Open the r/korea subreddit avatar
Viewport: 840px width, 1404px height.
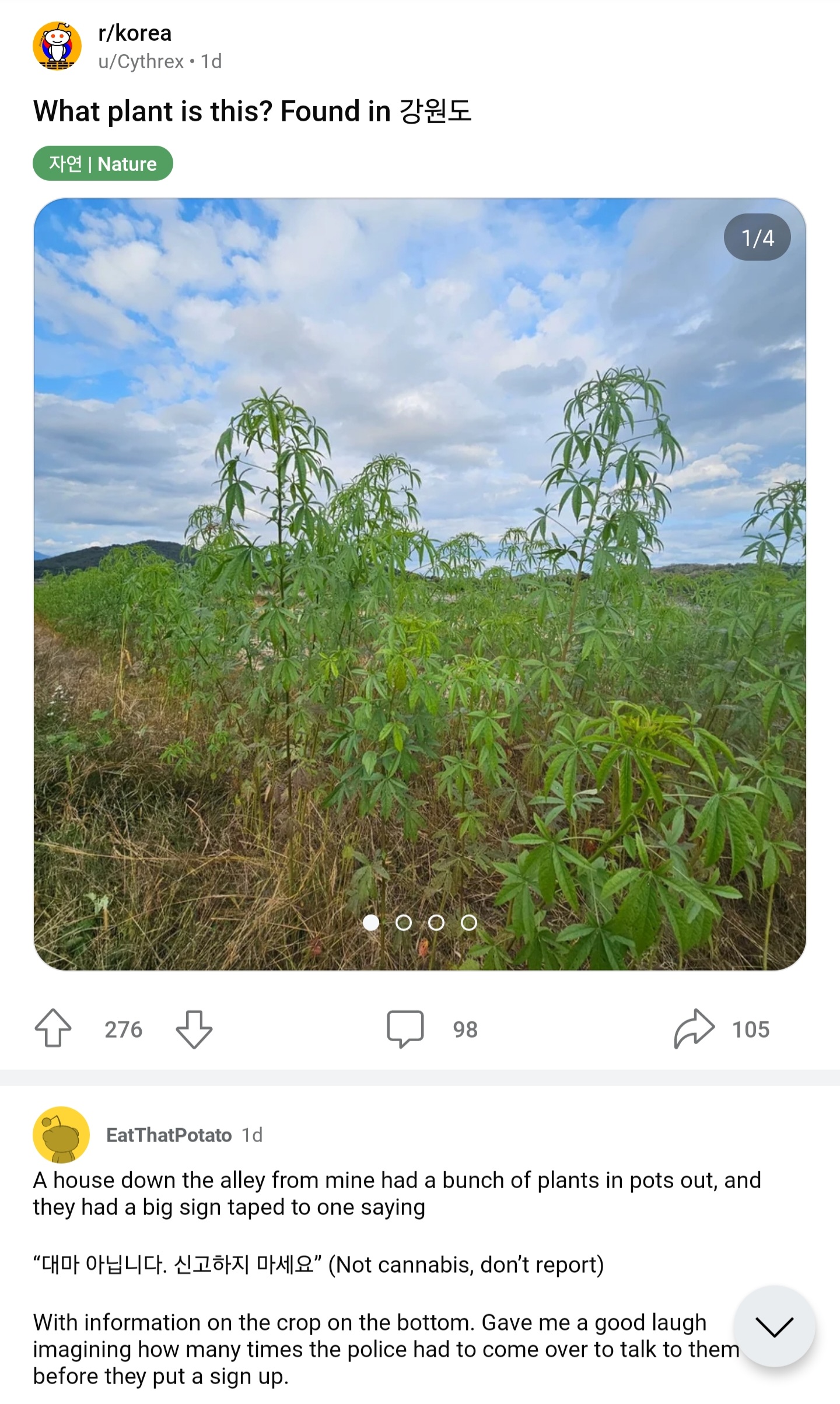coord(57,47)
